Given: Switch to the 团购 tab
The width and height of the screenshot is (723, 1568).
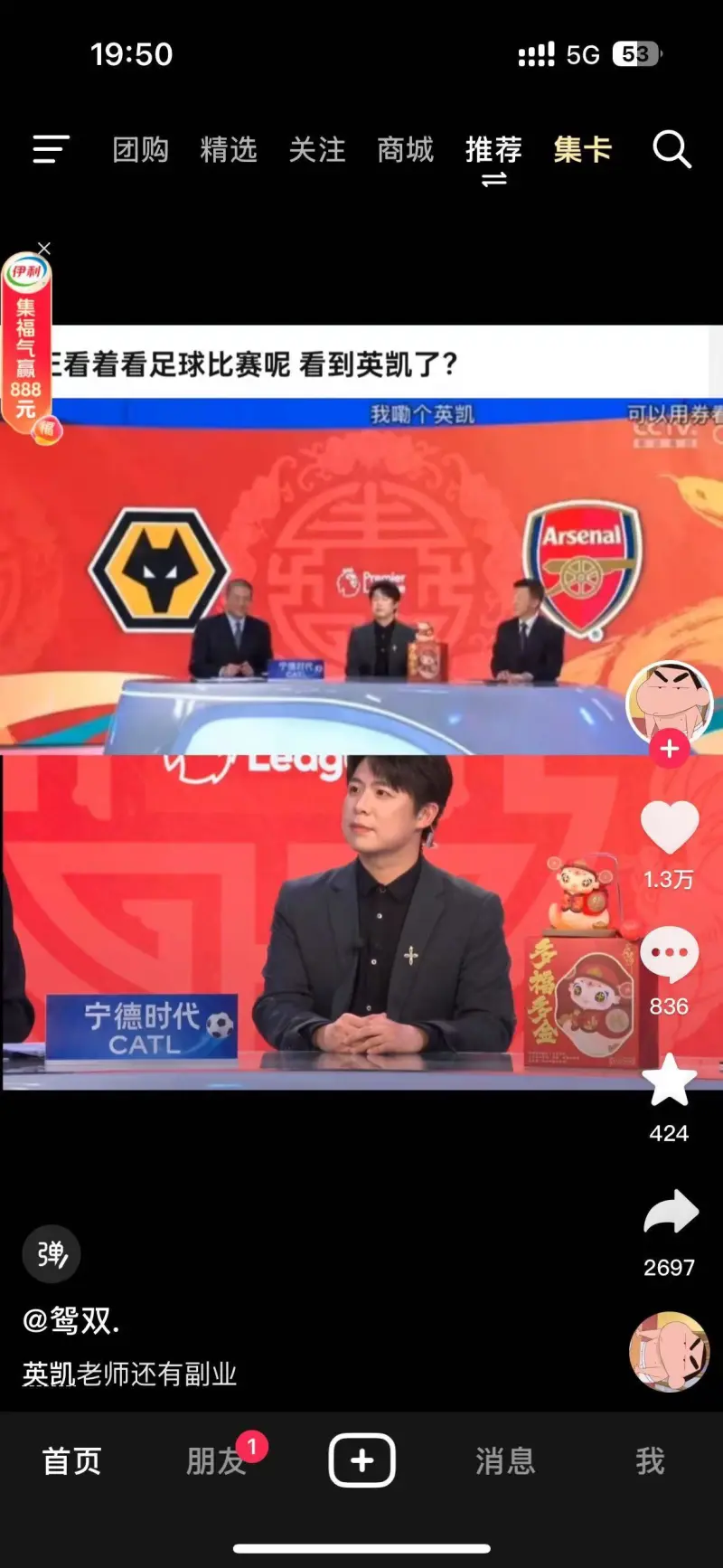Looking at the screenshot, I should 140,149.
